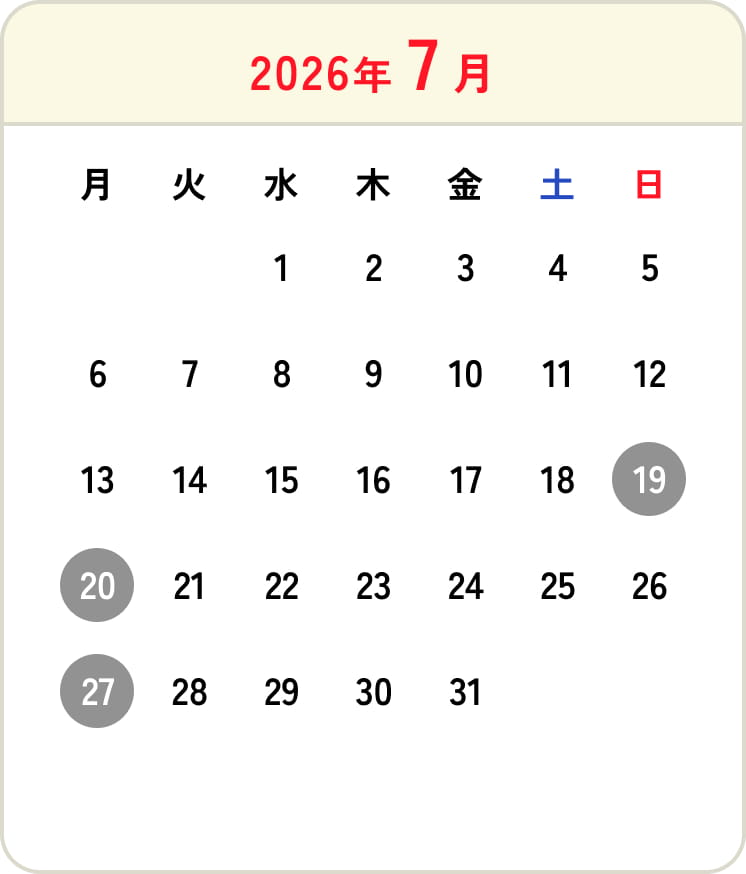The height and width of the screenshot is (874, 746).
Task: Select July 5 in the first row
Action: [x=648, y=268]
